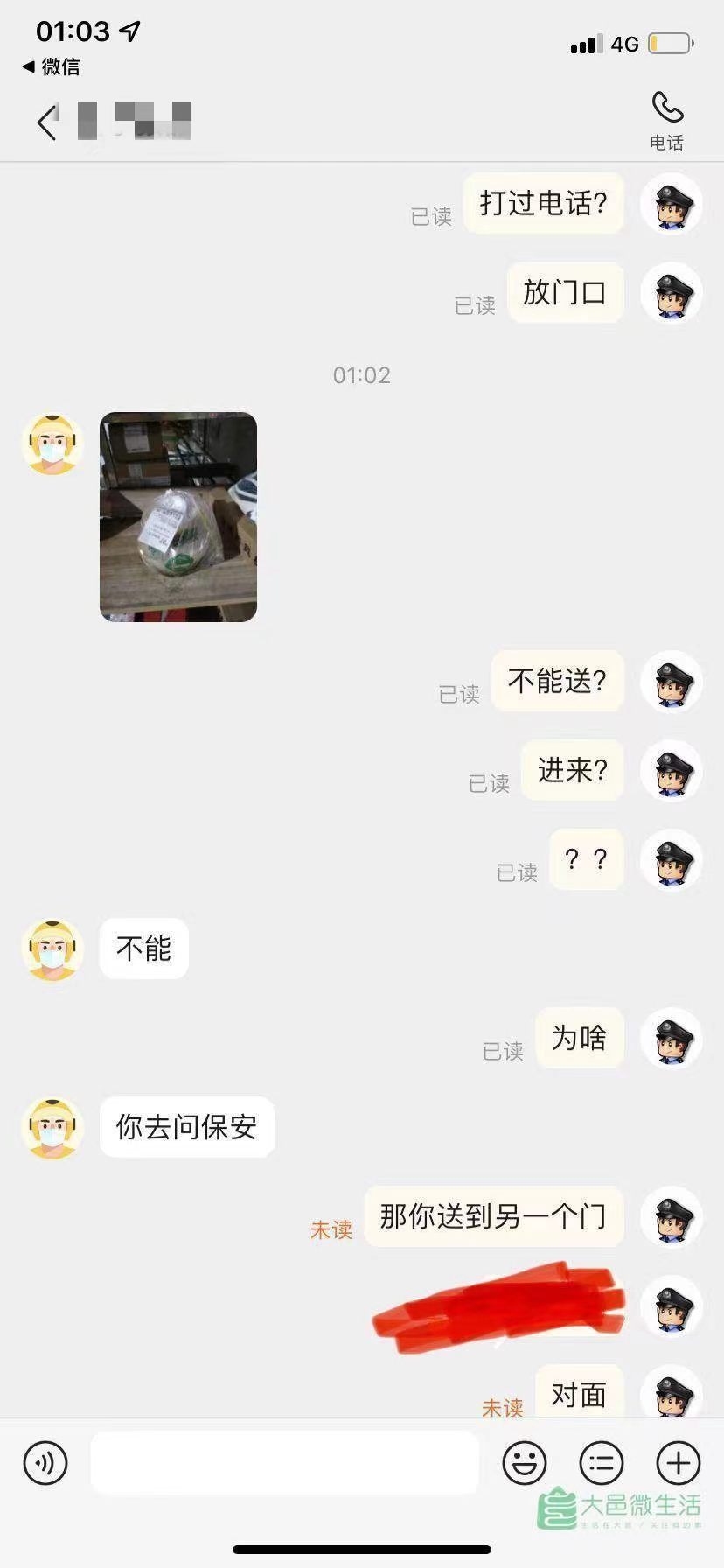The image size is (724, 1568).
Task: Return to 微信 via the status bar link
Action: (x=51, y=66)
